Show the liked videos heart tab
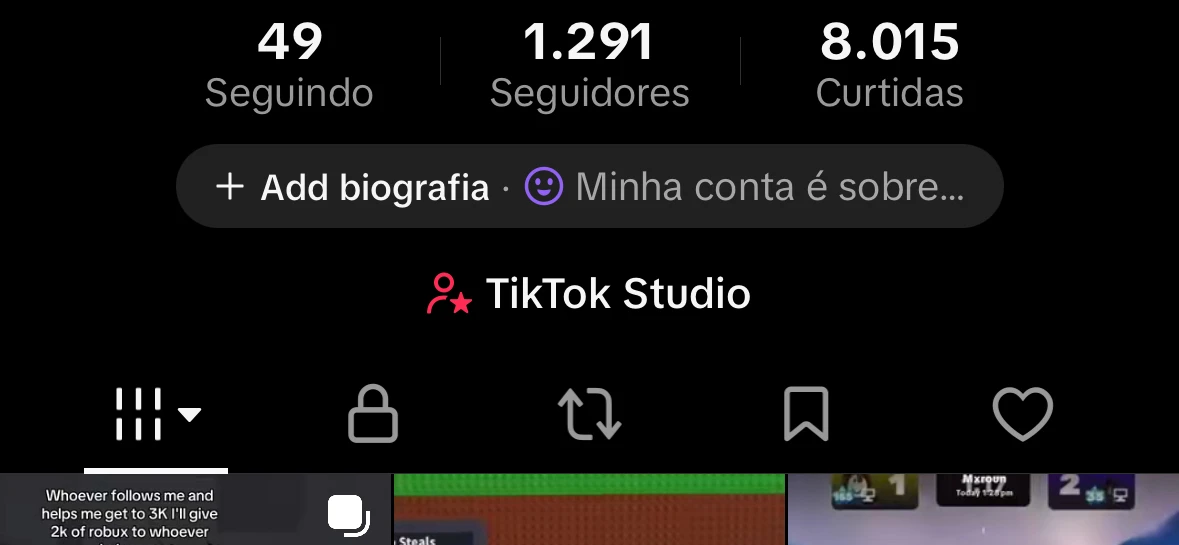 pos(1022,414)
